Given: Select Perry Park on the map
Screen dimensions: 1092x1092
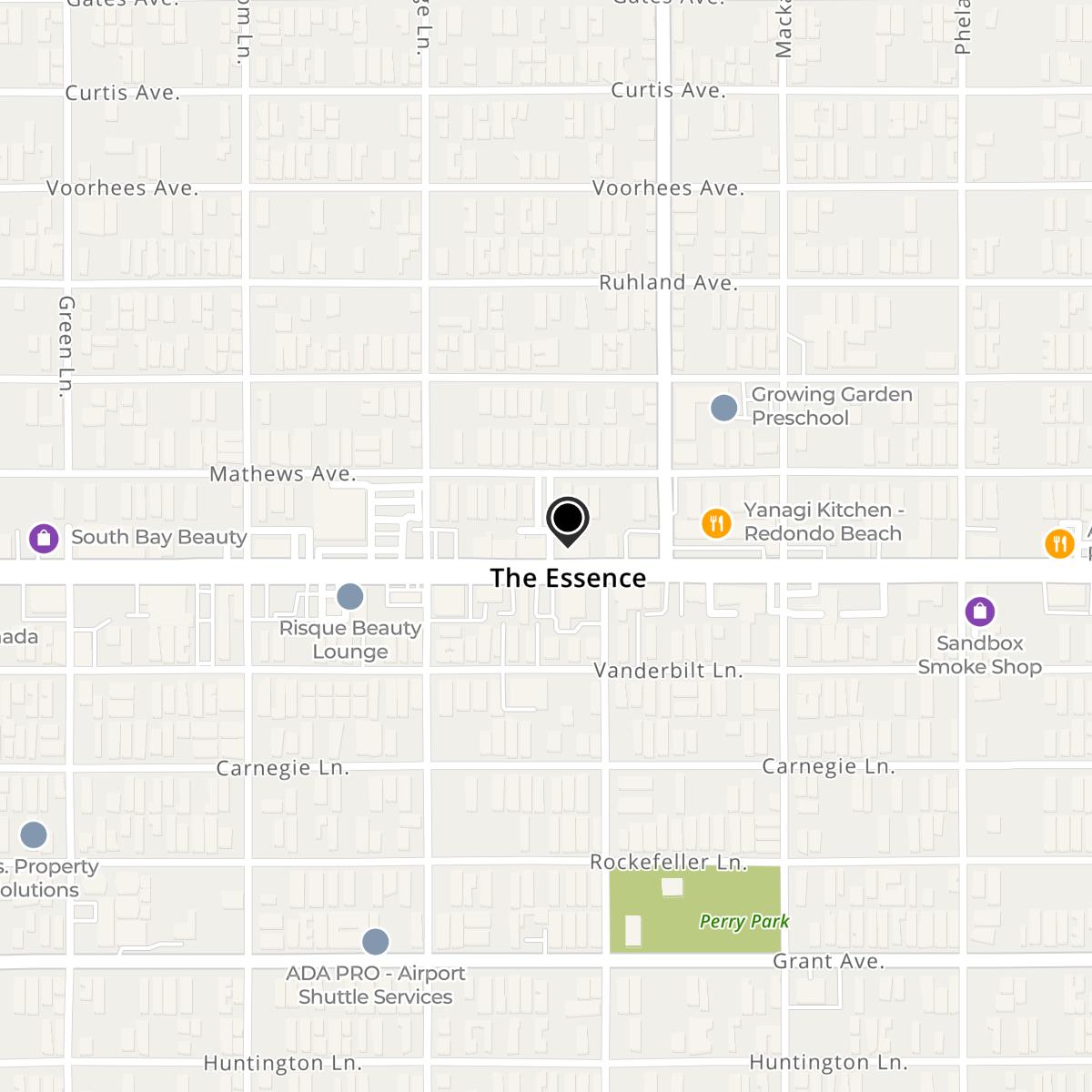Looking at the screenshot, I should tap(695, 910).
